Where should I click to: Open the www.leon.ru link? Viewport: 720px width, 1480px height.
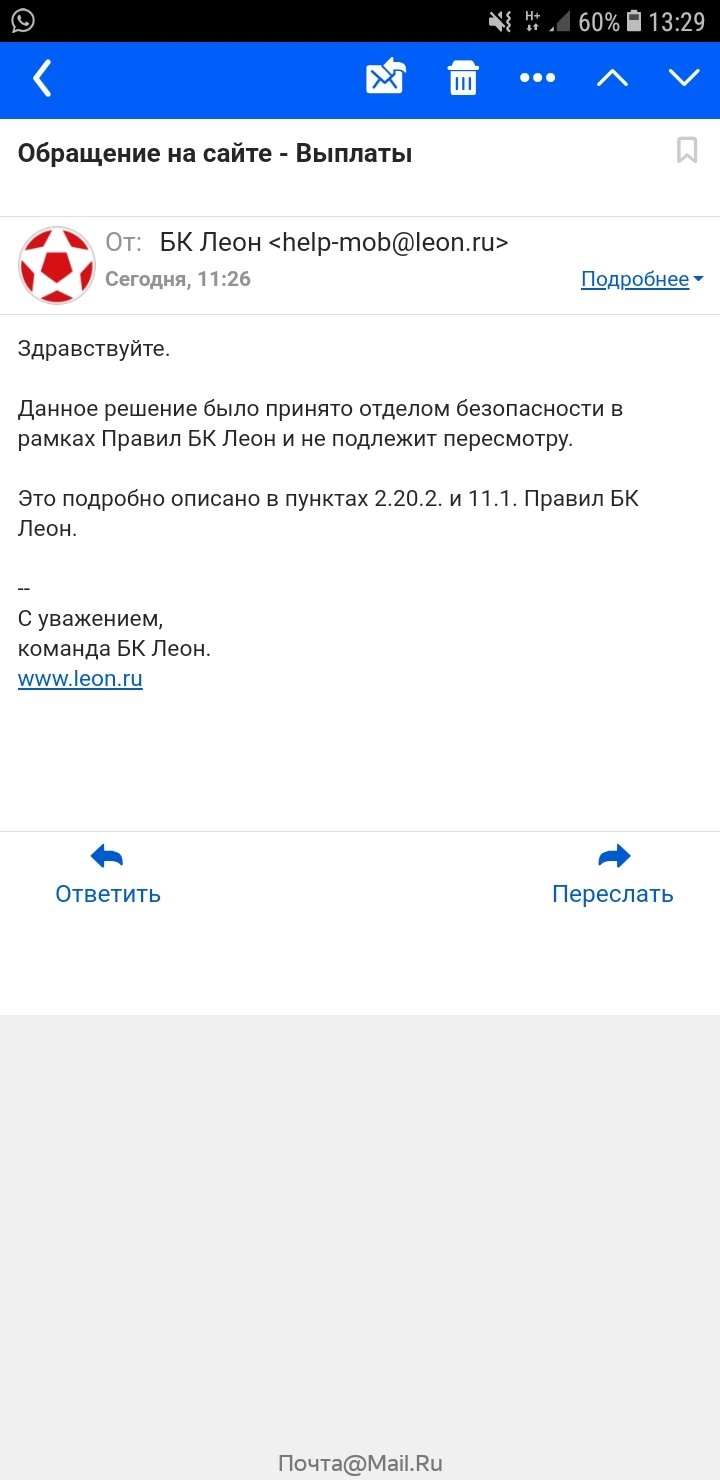tap(80, 679)
